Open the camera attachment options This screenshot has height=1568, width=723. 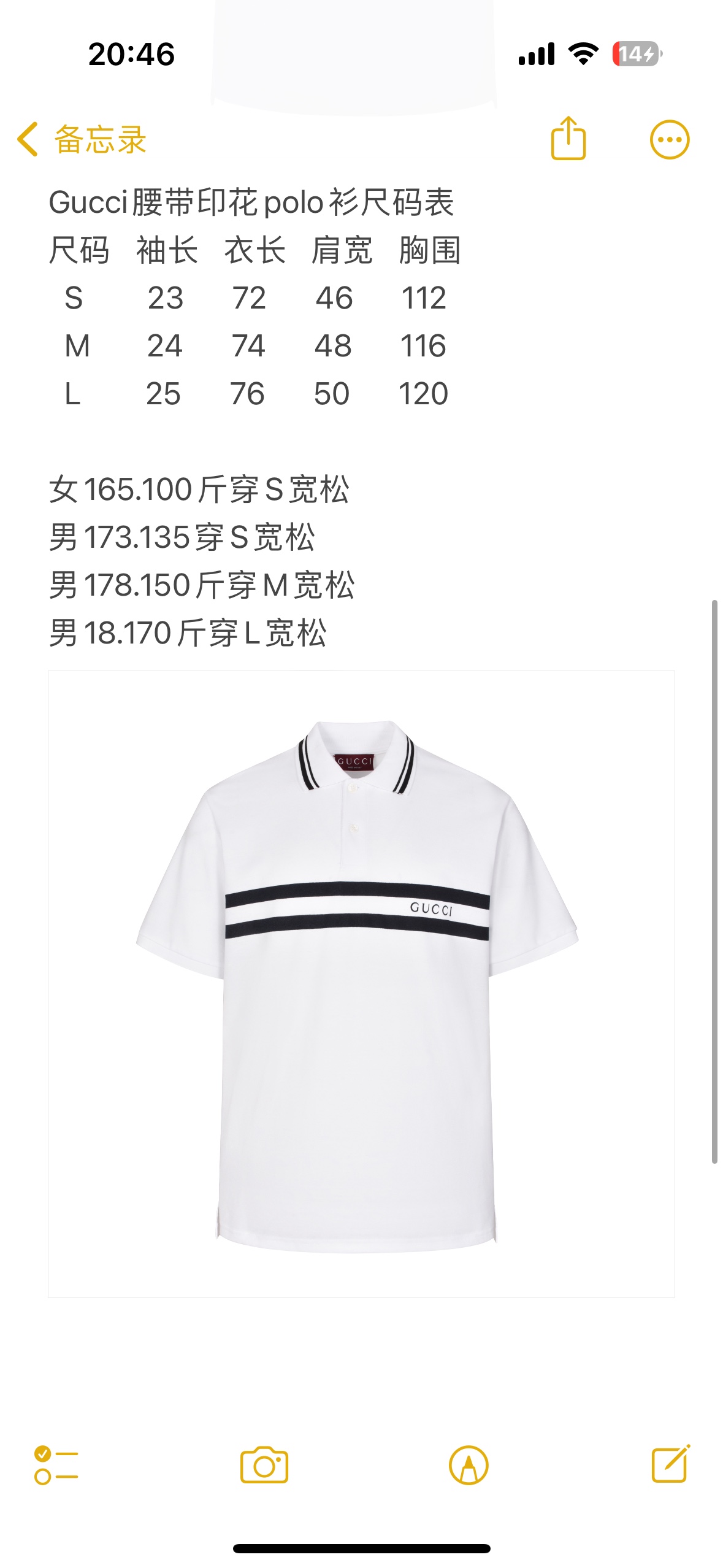tap(264, 1466)
